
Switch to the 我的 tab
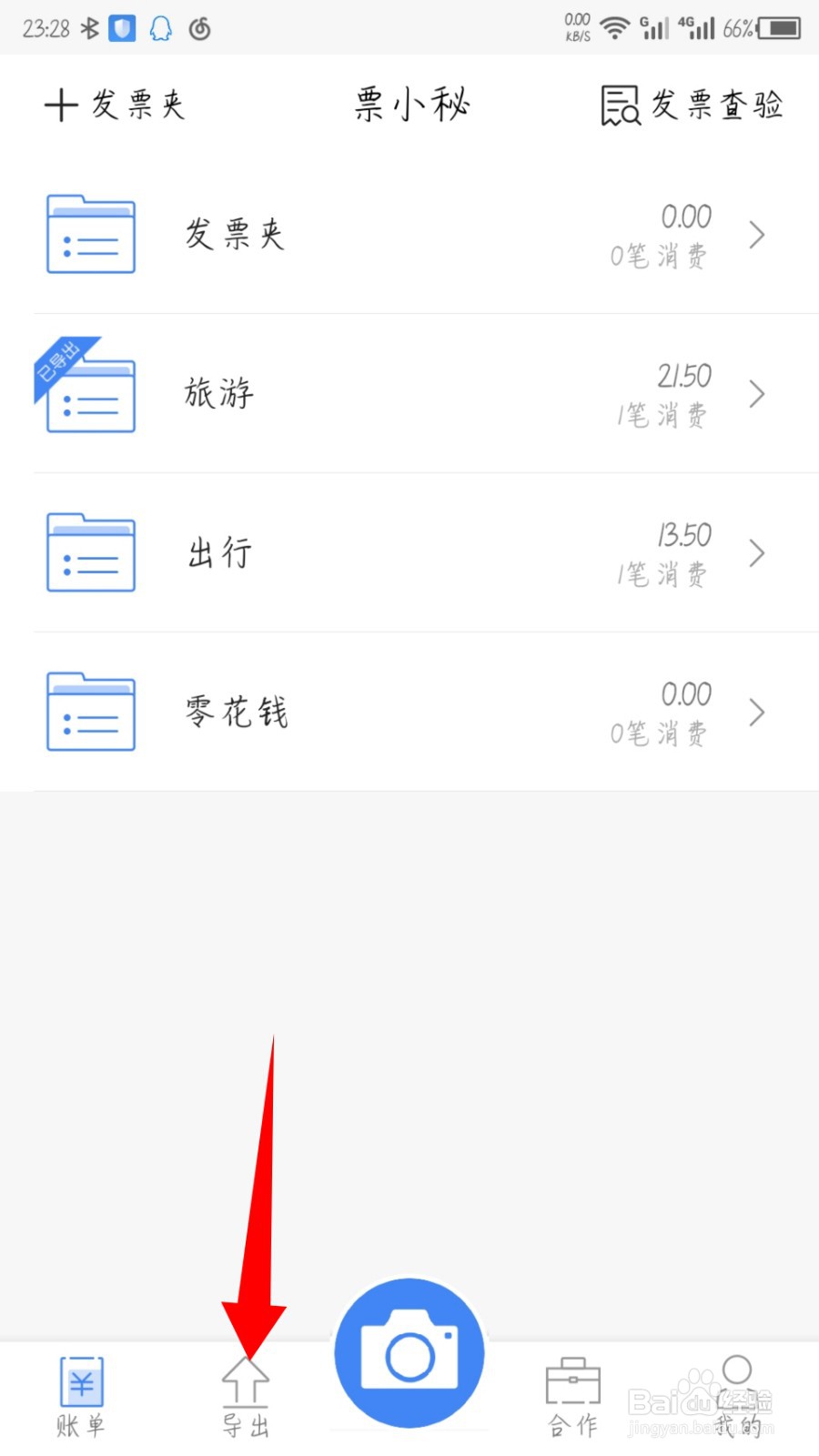pos(737,1397)
